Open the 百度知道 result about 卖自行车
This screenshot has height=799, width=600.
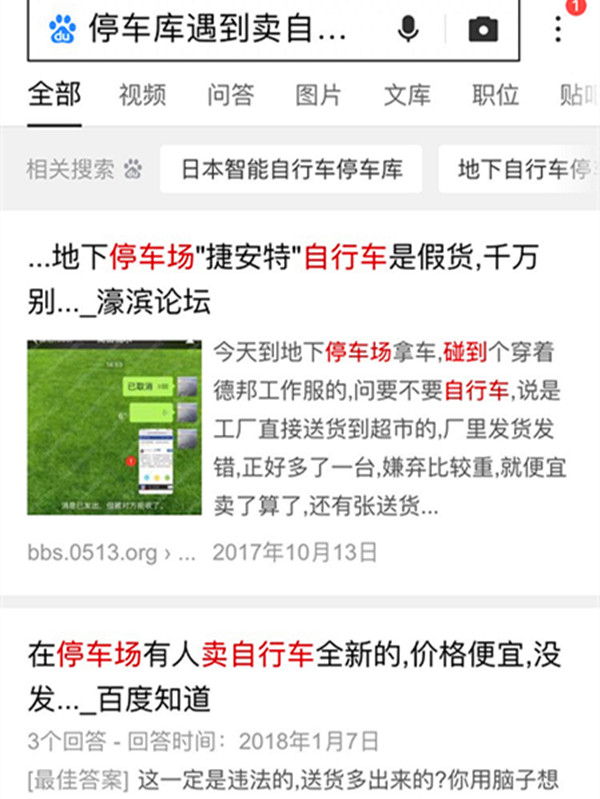[293, 676]
